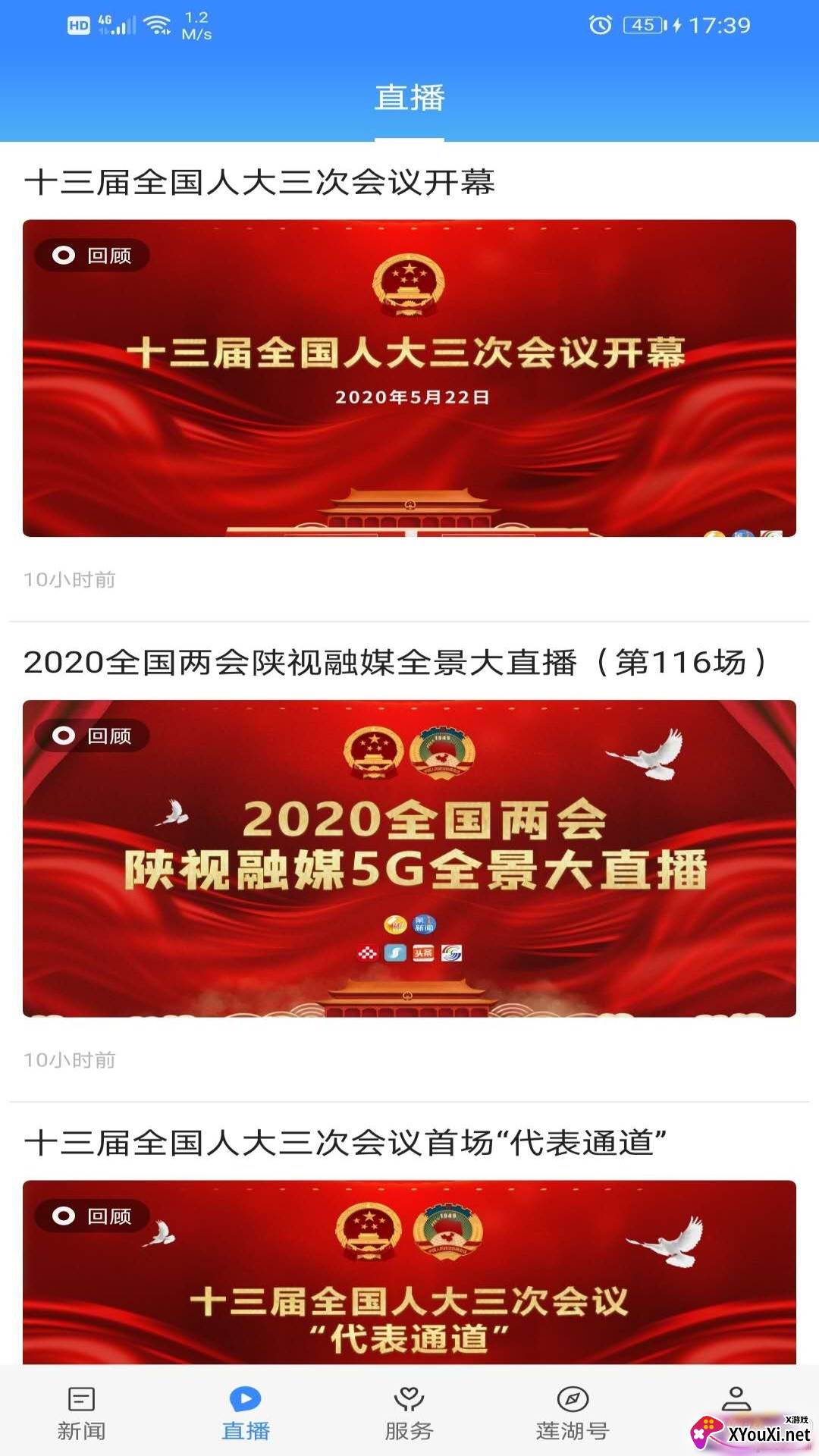Go to the 服务 tab

[x=409, y=1414]
